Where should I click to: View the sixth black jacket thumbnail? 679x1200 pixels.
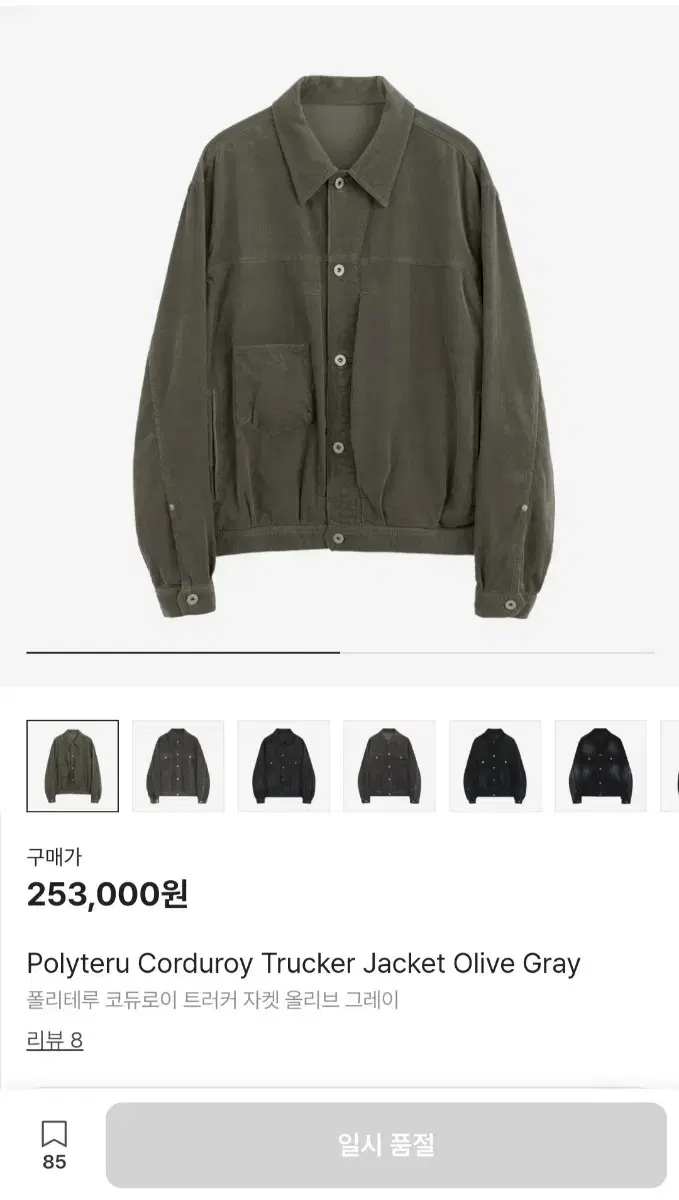601,766
